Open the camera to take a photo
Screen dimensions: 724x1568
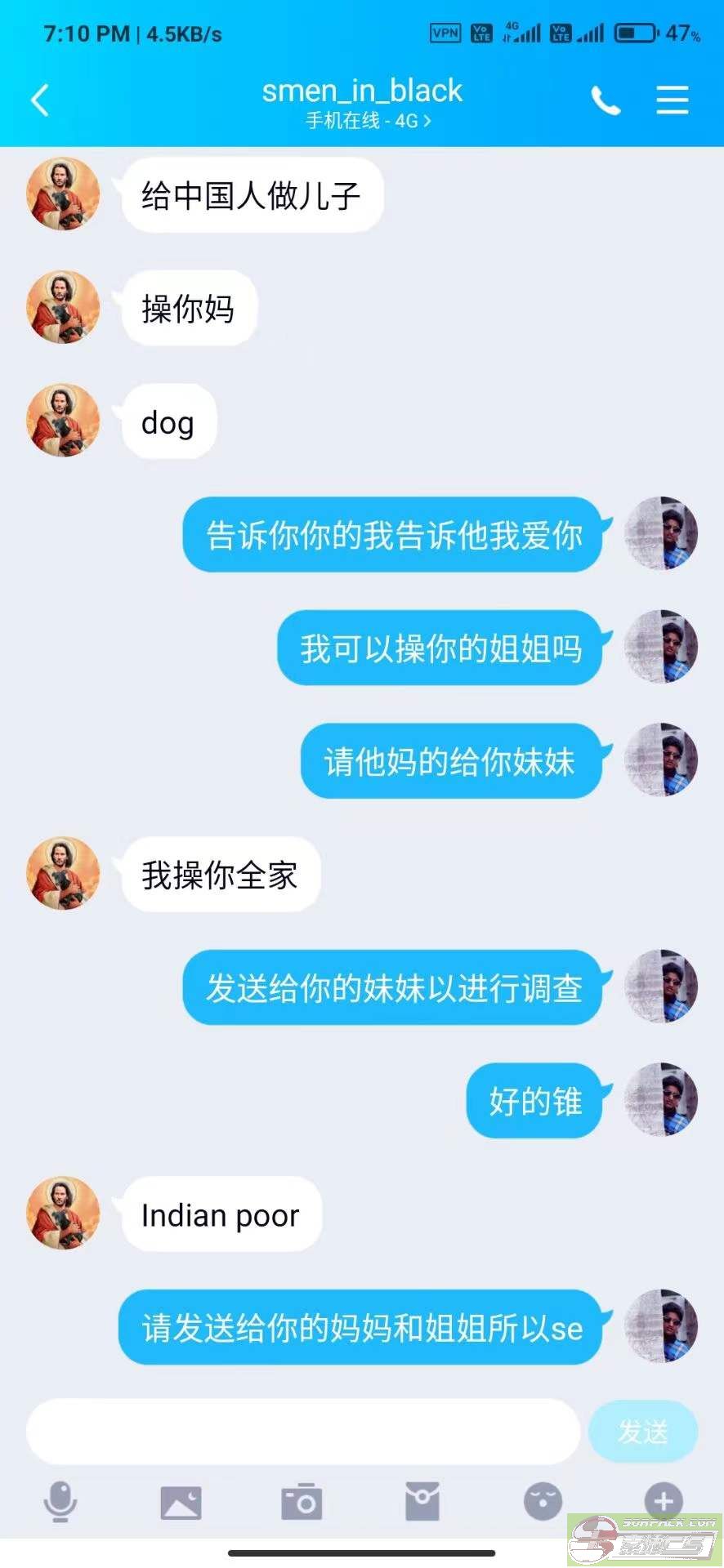tap(302, 1501)
